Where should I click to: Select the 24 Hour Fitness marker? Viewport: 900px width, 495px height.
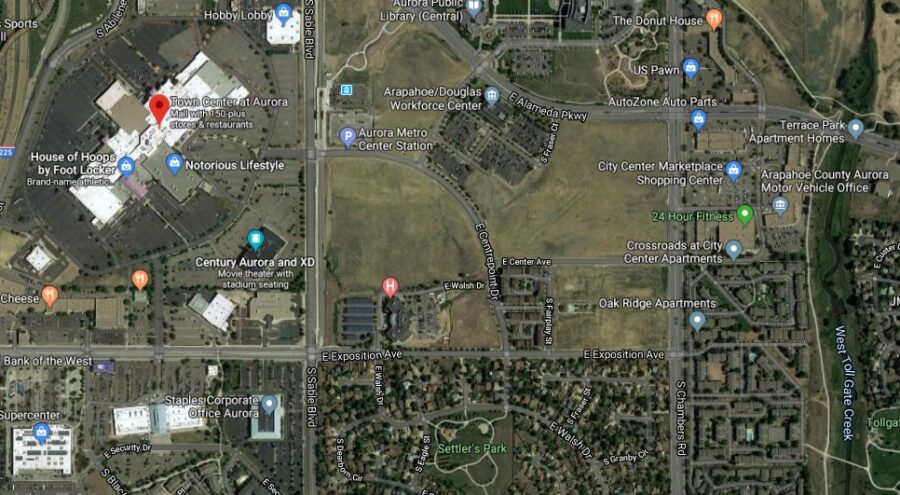click(744, 214)
